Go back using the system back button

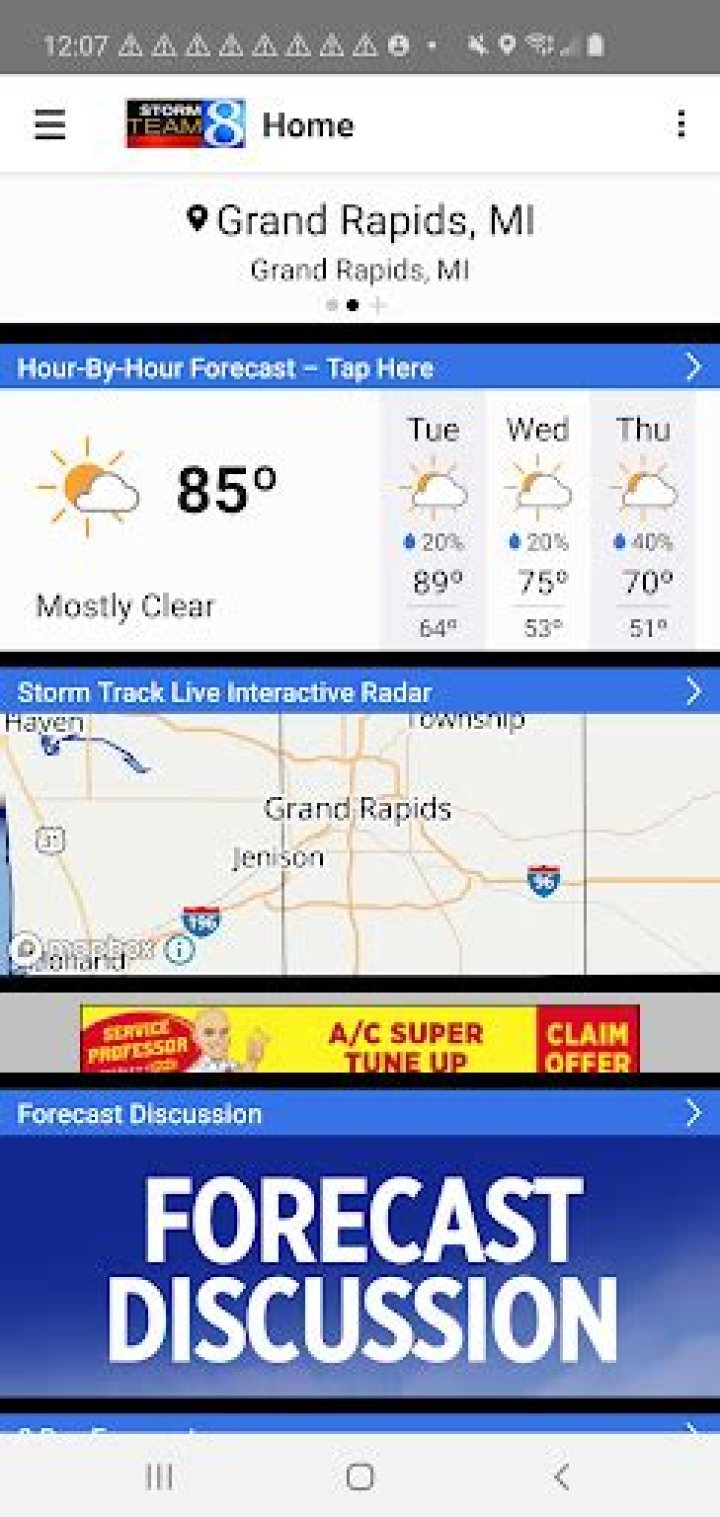coord(562,1476)
